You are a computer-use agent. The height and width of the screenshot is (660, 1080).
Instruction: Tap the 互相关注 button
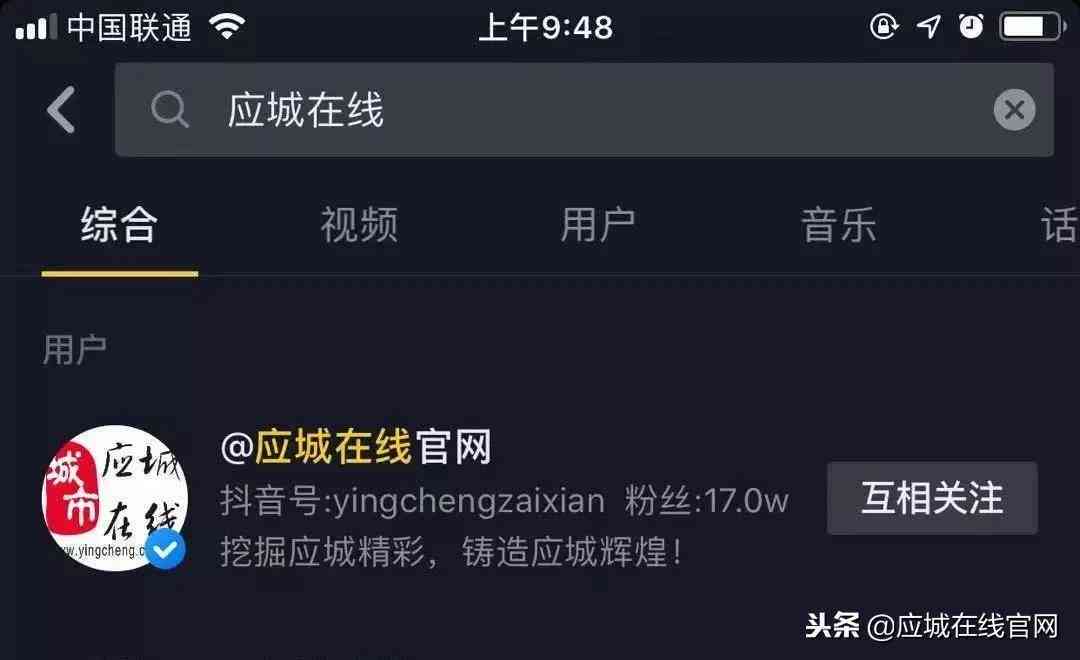tap(931, 498)
